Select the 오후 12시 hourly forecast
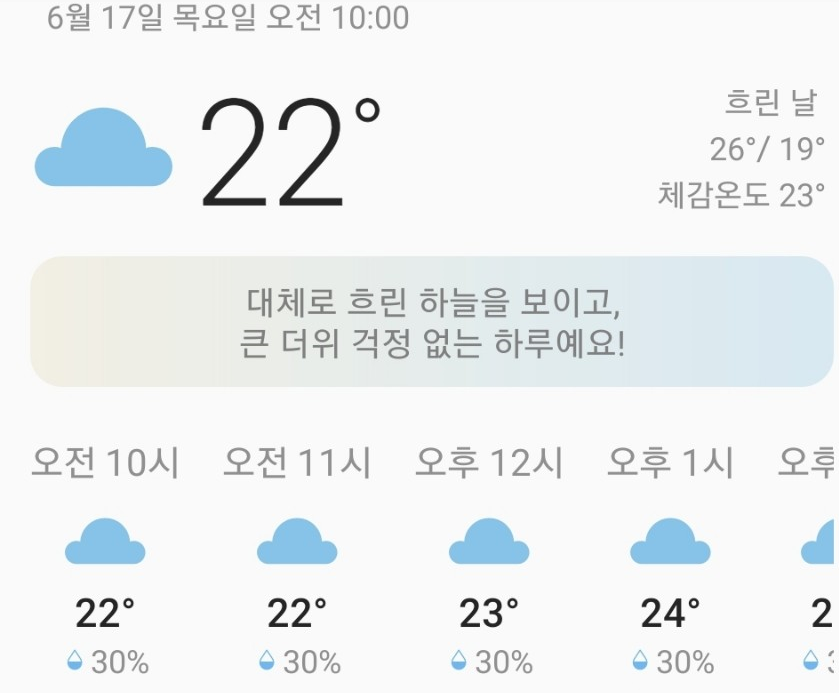839x693 pixels. pos(489,560)
